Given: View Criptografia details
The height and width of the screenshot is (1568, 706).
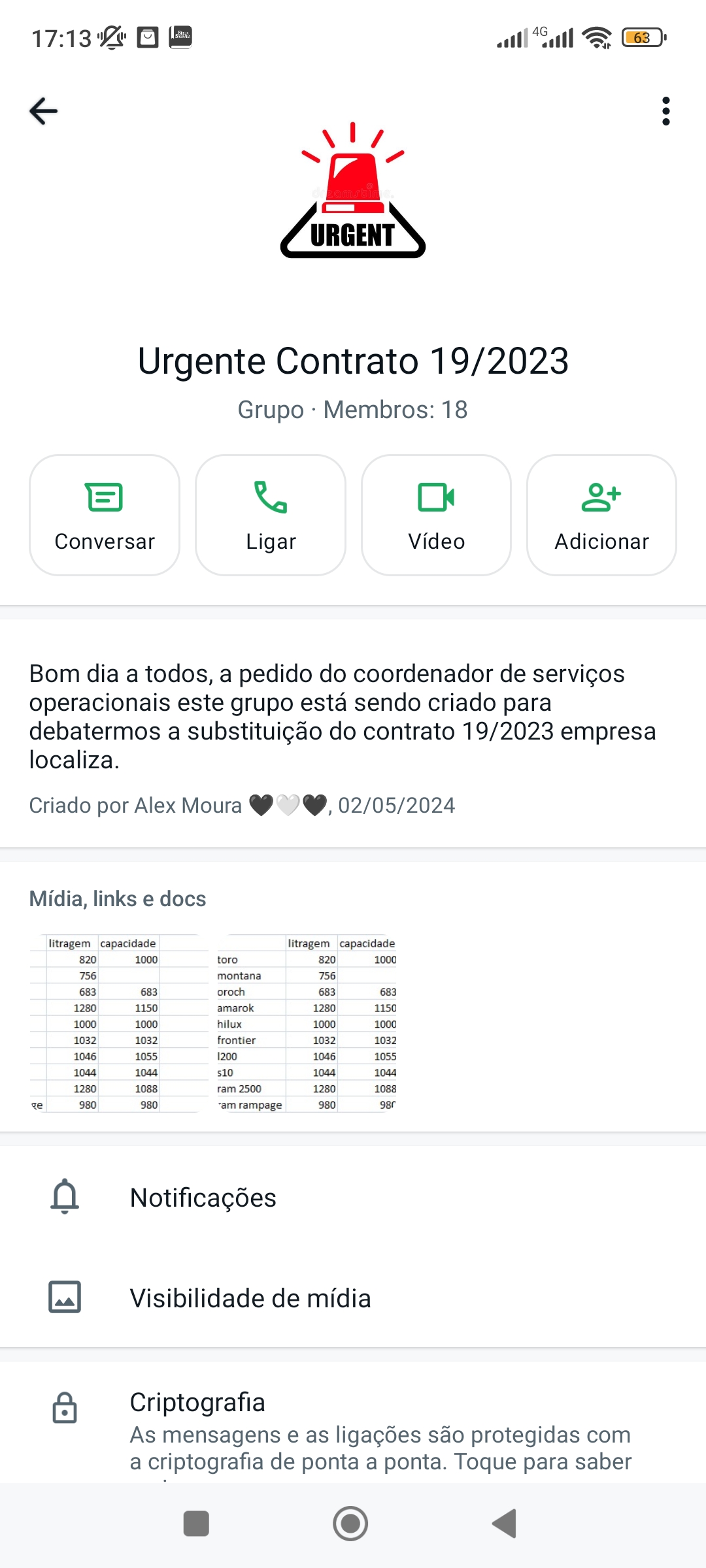Looking at the screenshot, I should click(379, 1431).
